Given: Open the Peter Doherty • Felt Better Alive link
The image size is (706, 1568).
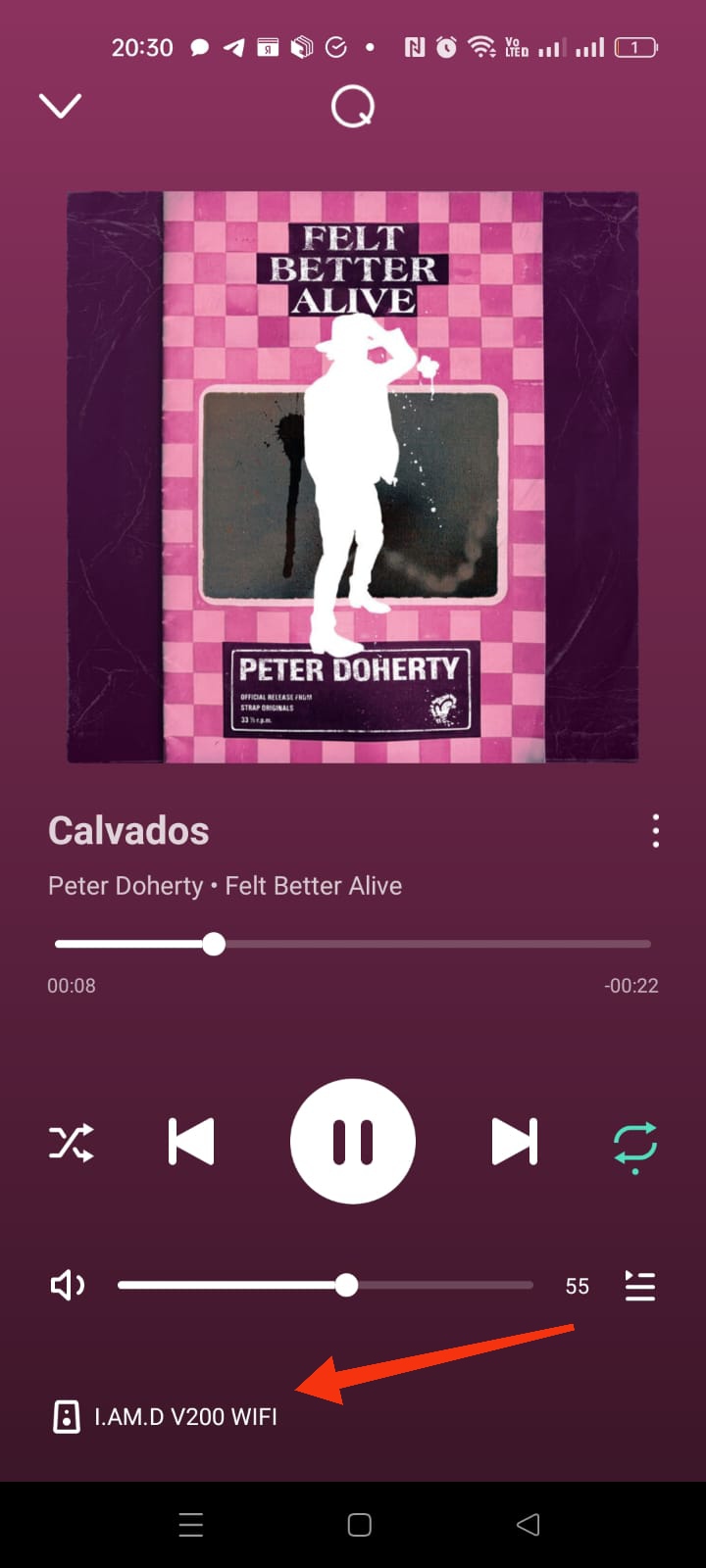Looking at the screenshot, I should [x=225, y=886].
